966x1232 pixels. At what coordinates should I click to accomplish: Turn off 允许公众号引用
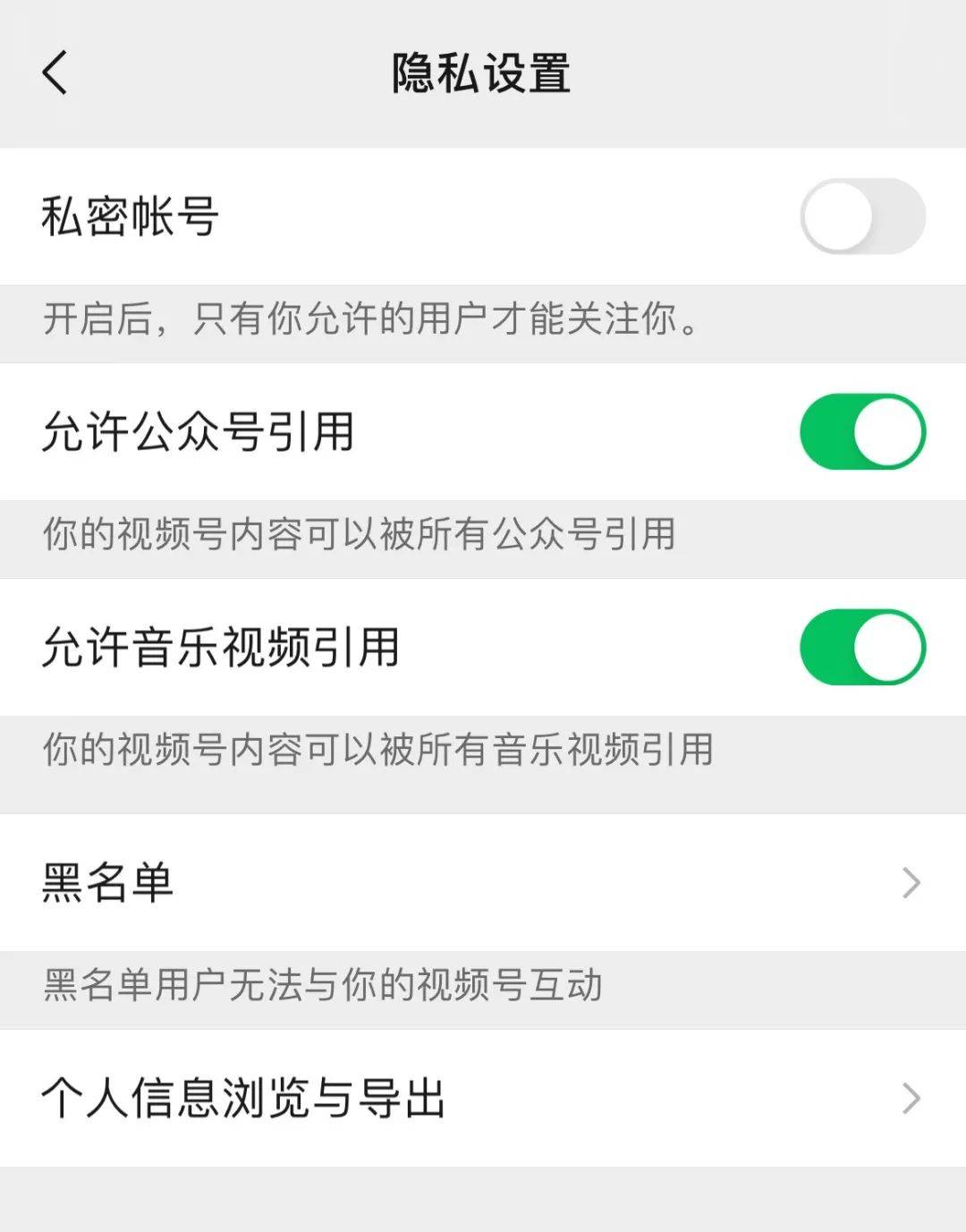(862, 432)
